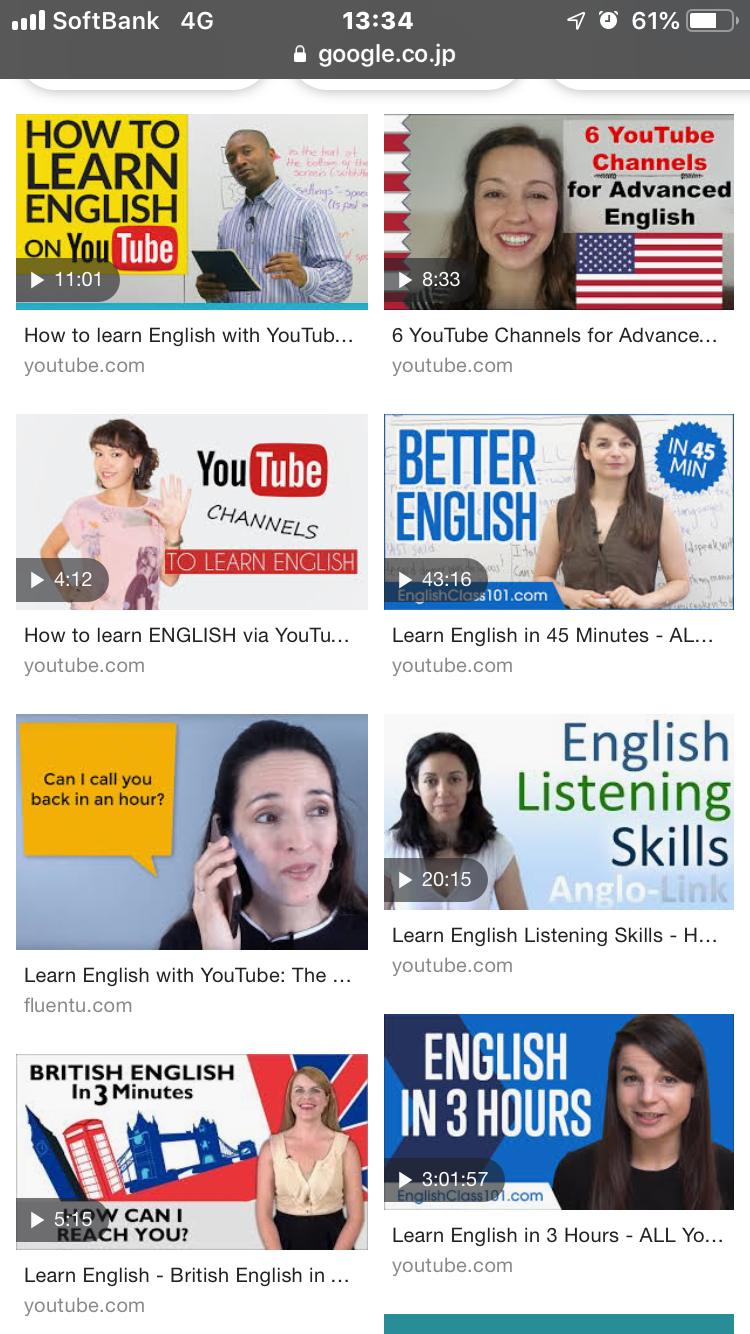Open '6 YouTube Channels for Advanced English' video
The width and height of the screenshot is (750, 1334).
click(558, 210)
